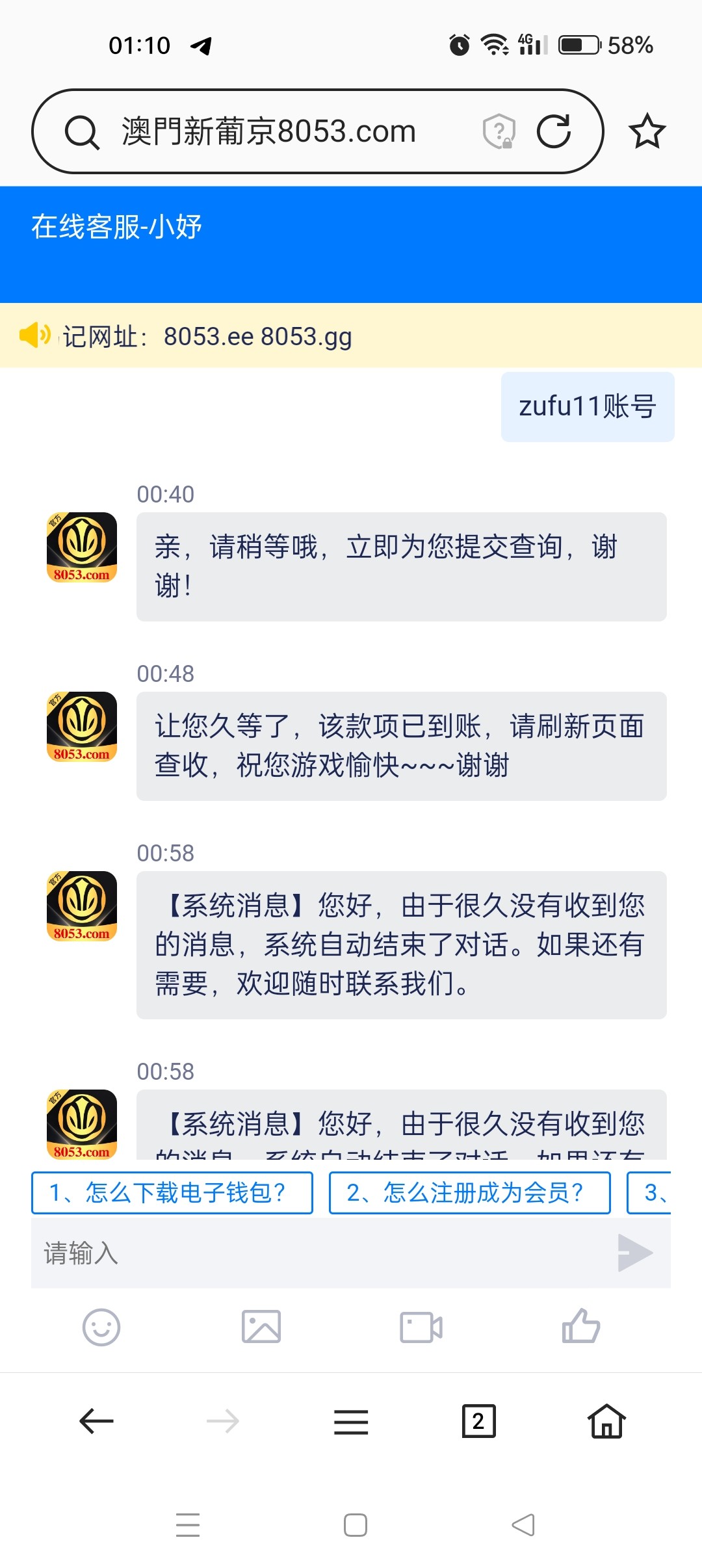Attach an image to the chat
Viewport: 702px width, 1568px height.
click(x=261, y=1327)
